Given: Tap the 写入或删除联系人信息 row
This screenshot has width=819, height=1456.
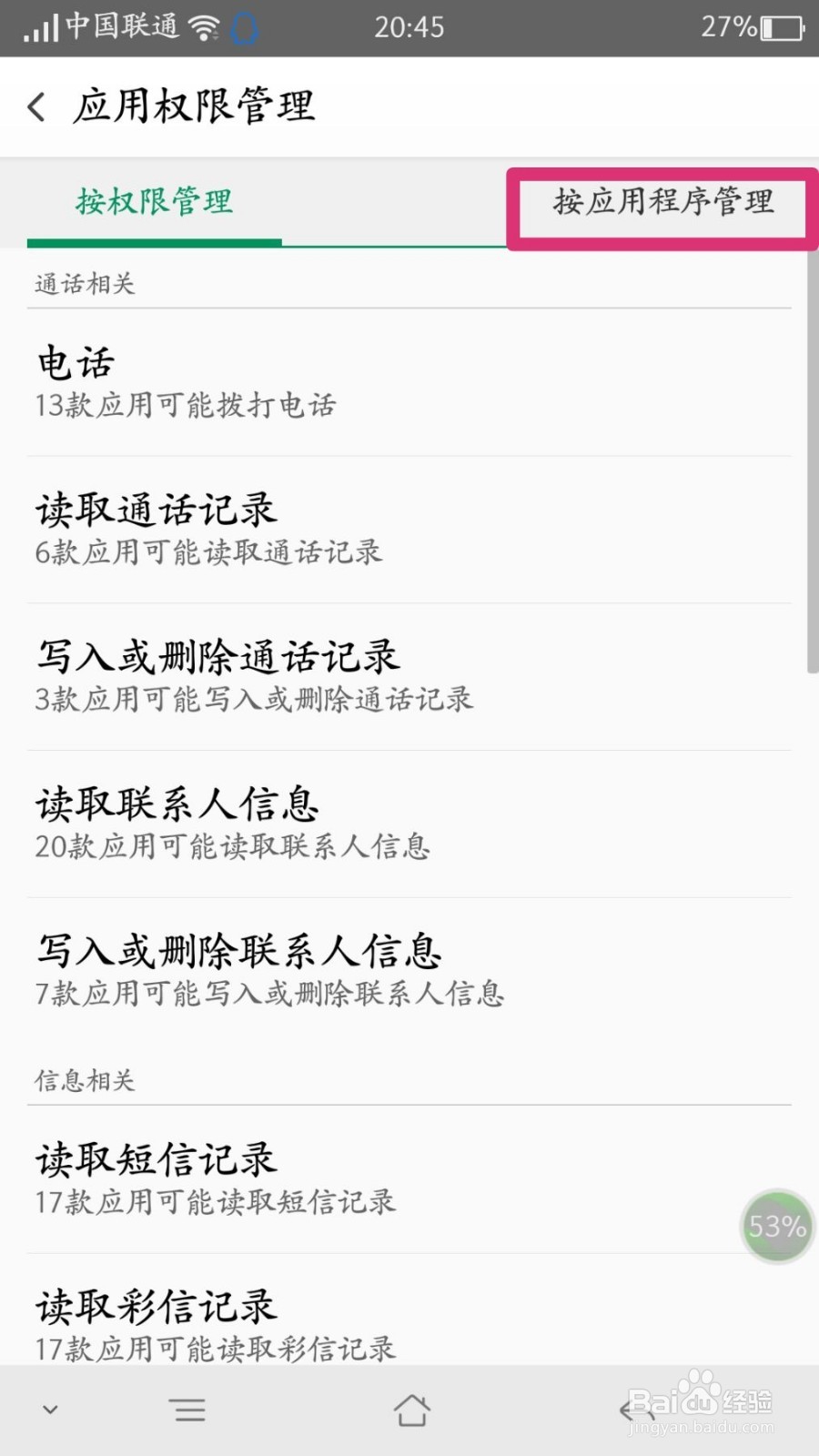Looking at the screenshot, I should point(409,972).
